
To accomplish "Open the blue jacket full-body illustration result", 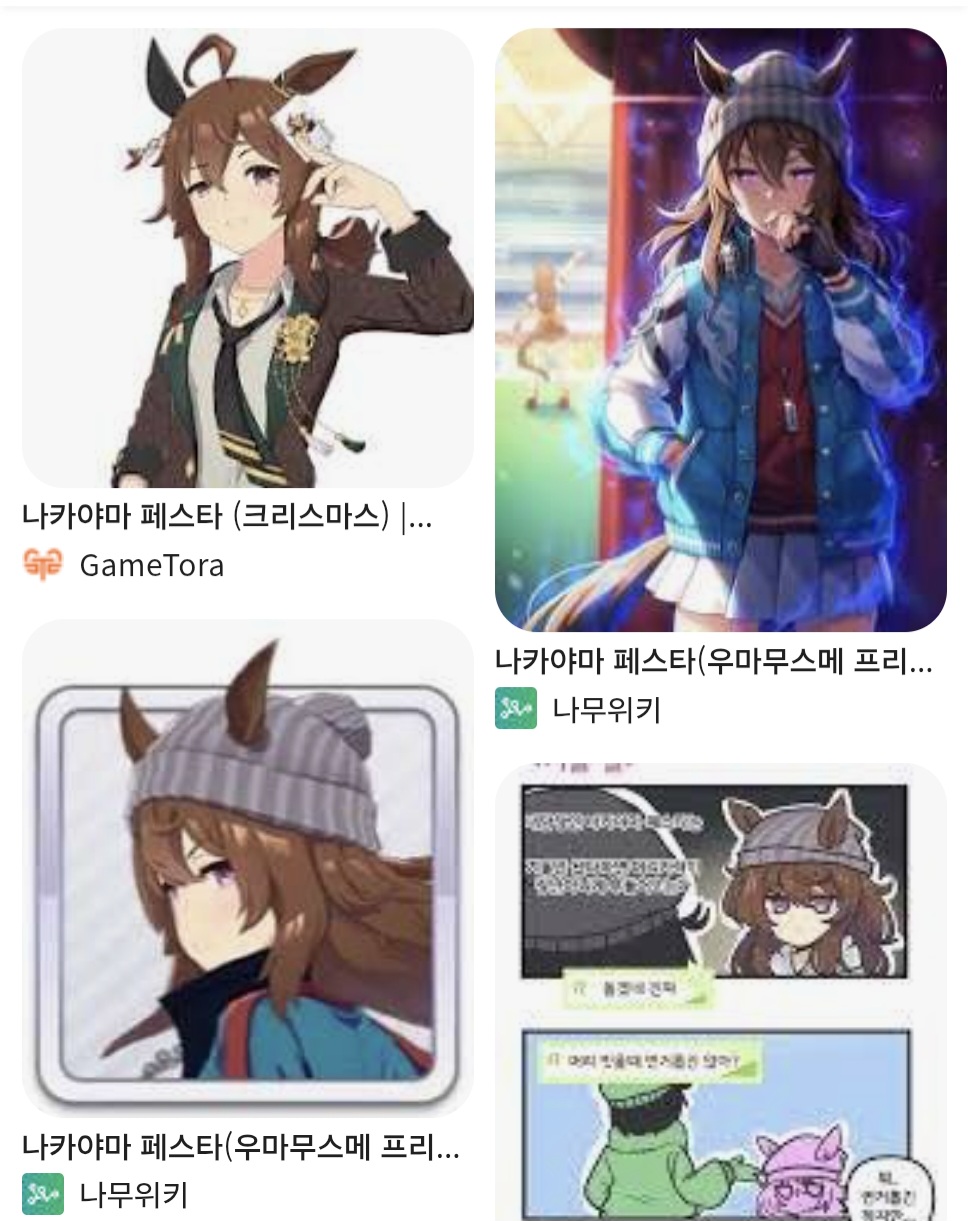I will 720,330.
